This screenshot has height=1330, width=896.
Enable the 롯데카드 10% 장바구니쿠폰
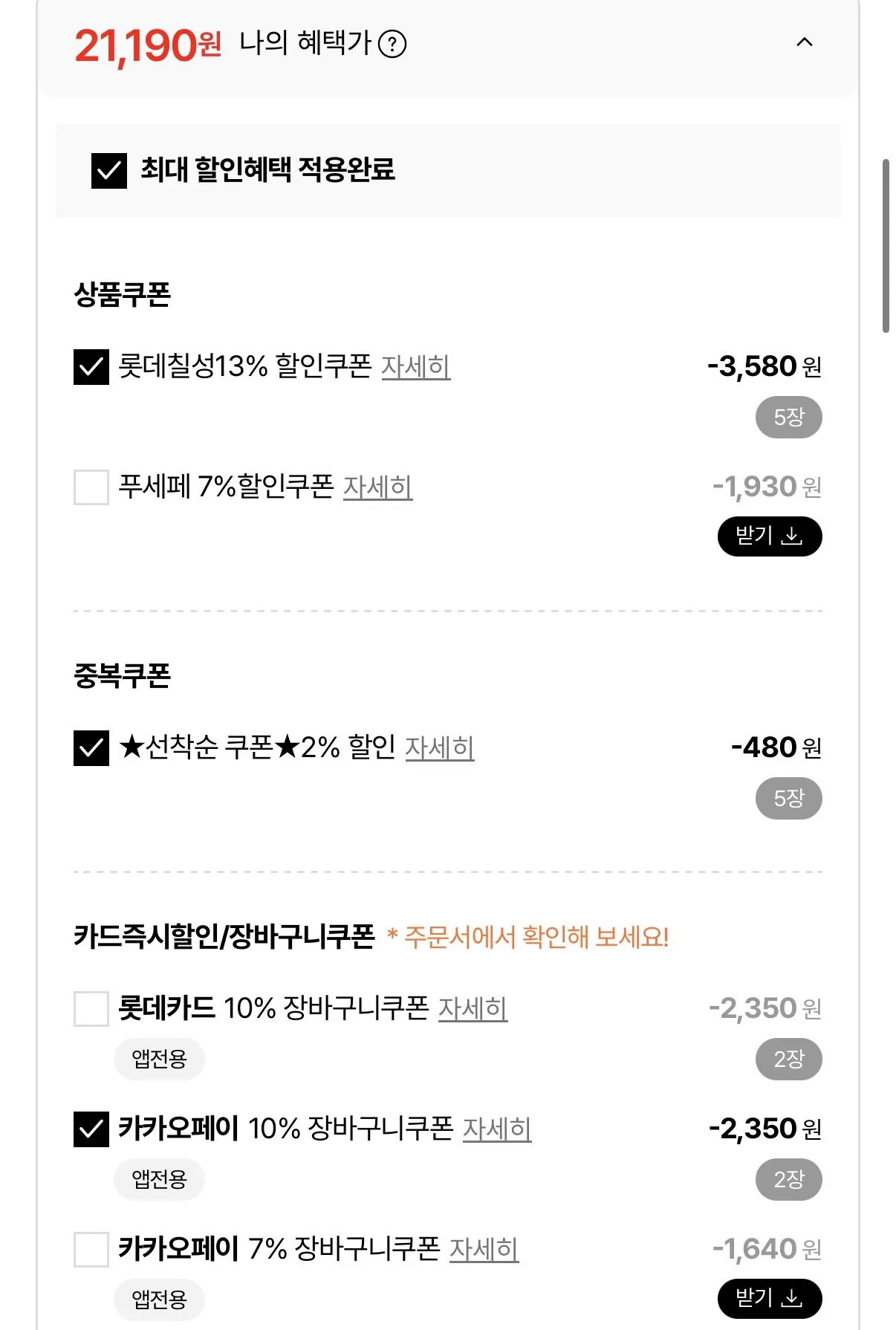point(91,1009)
